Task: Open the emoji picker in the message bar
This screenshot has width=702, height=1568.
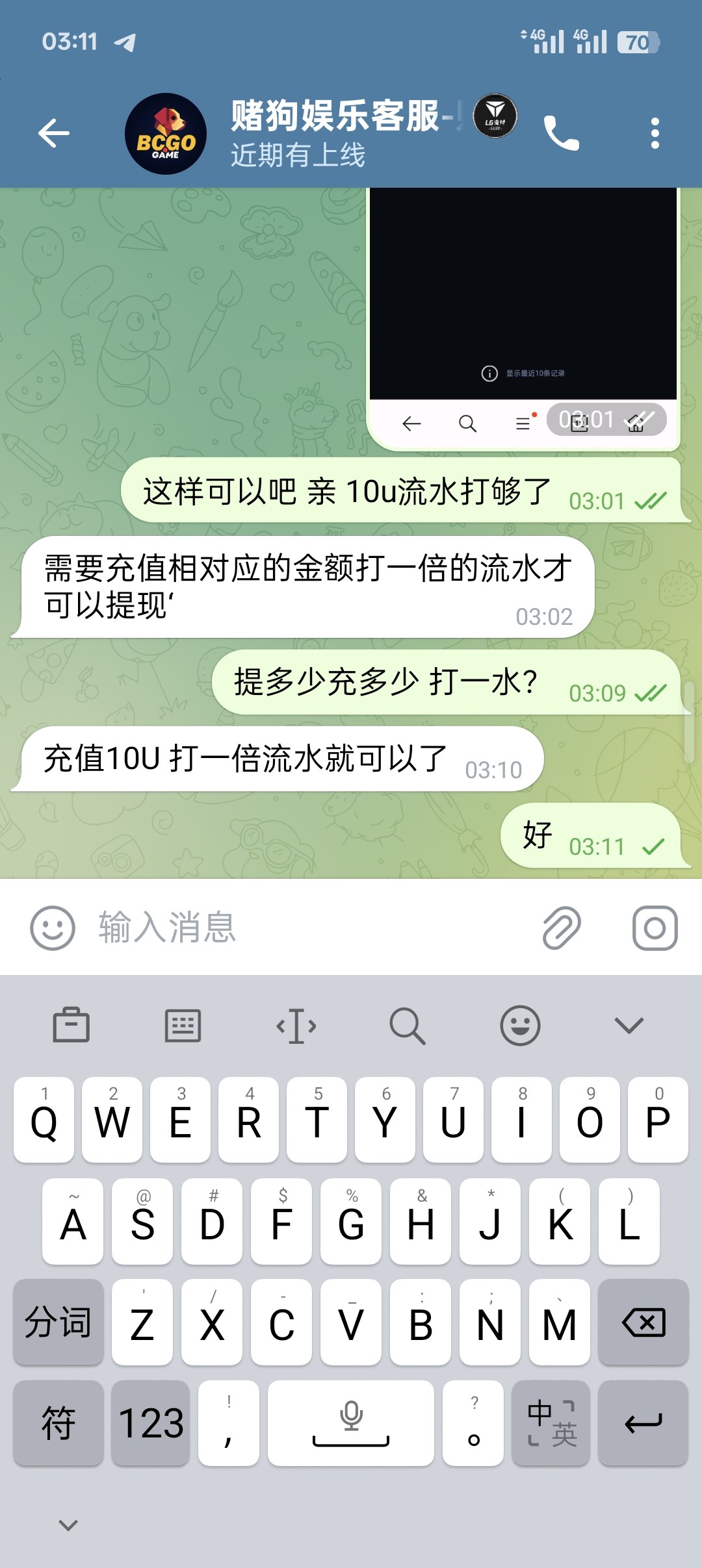Action: 52,928
